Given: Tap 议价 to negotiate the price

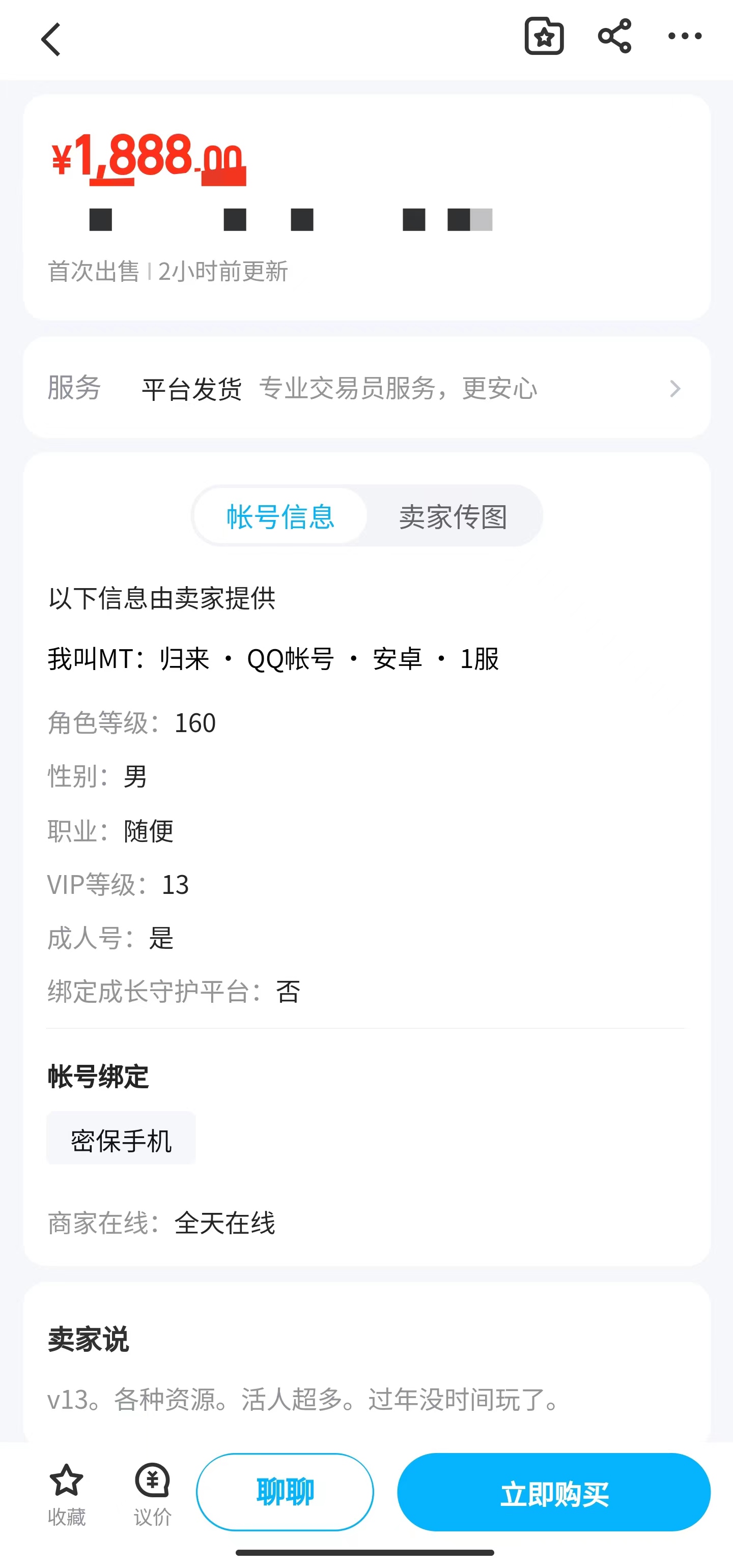Looking at the screenshot, I should [x=152, y=1494].
